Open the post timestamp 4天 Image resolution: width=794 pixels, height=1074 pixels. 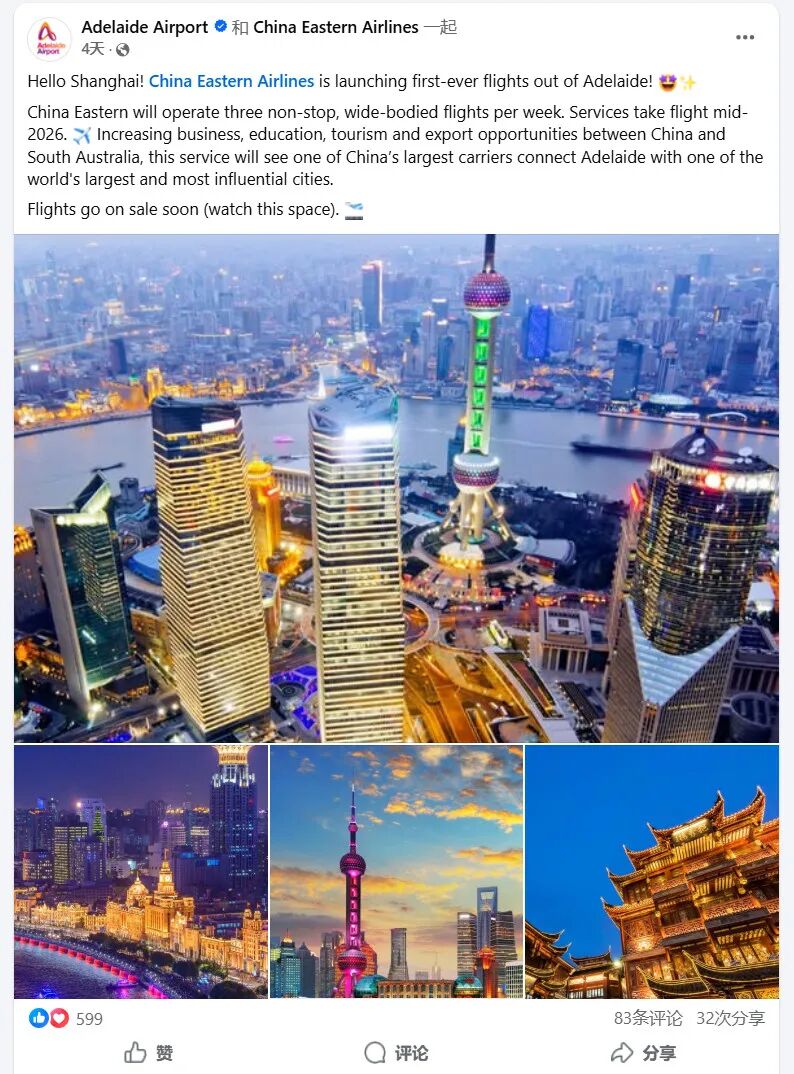pyautogui.click(x=92, y=49)
